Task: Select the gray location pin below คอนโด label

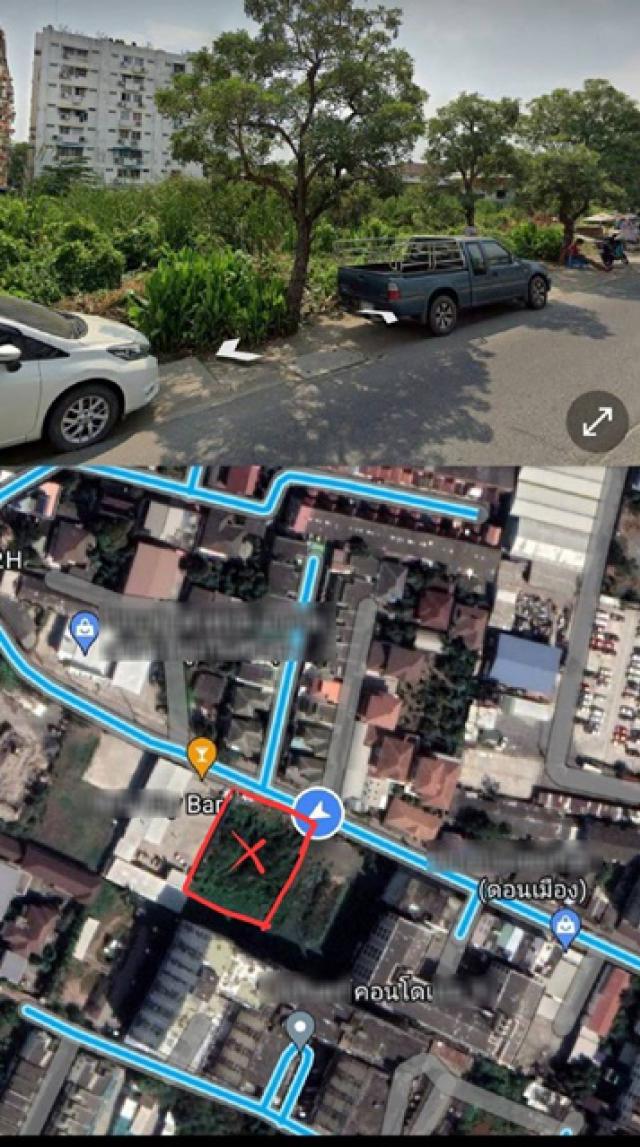Action: [300, 1028]
